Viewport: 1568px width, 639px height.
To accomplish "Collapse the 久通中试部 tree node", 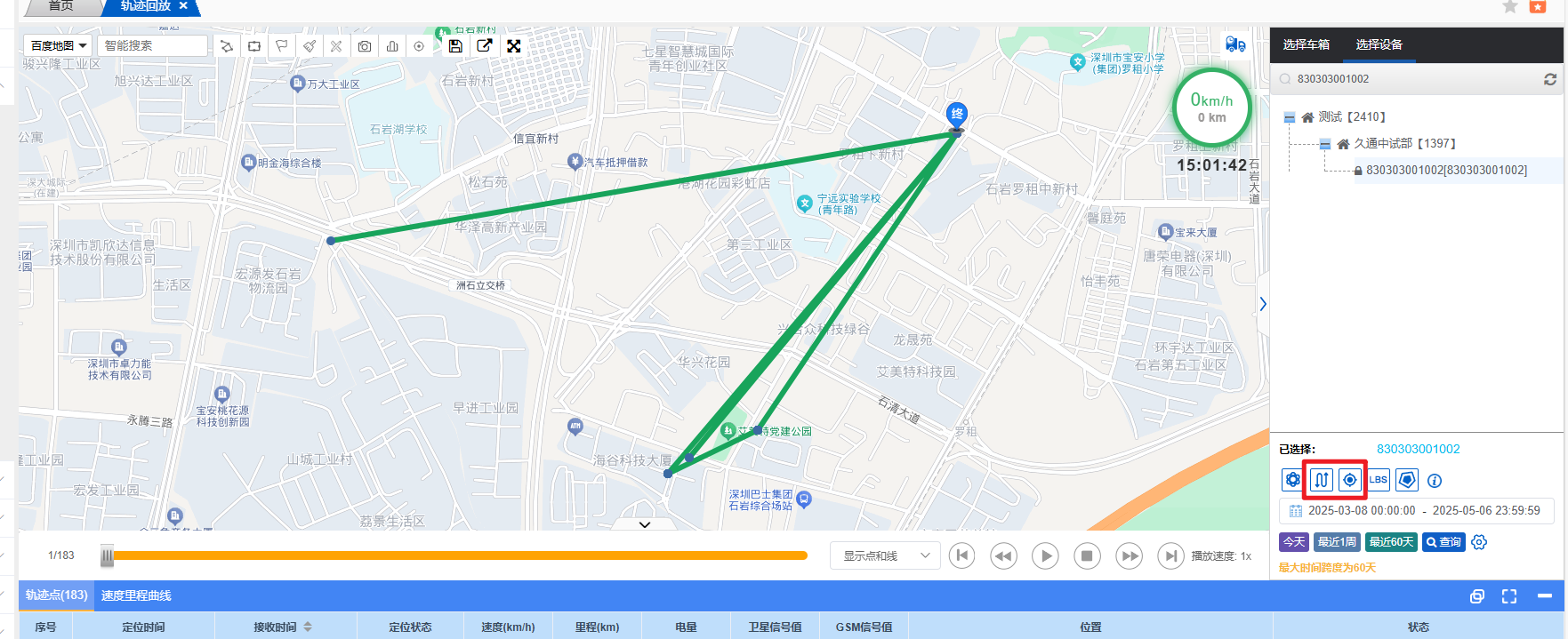I will coord(1325,144).
